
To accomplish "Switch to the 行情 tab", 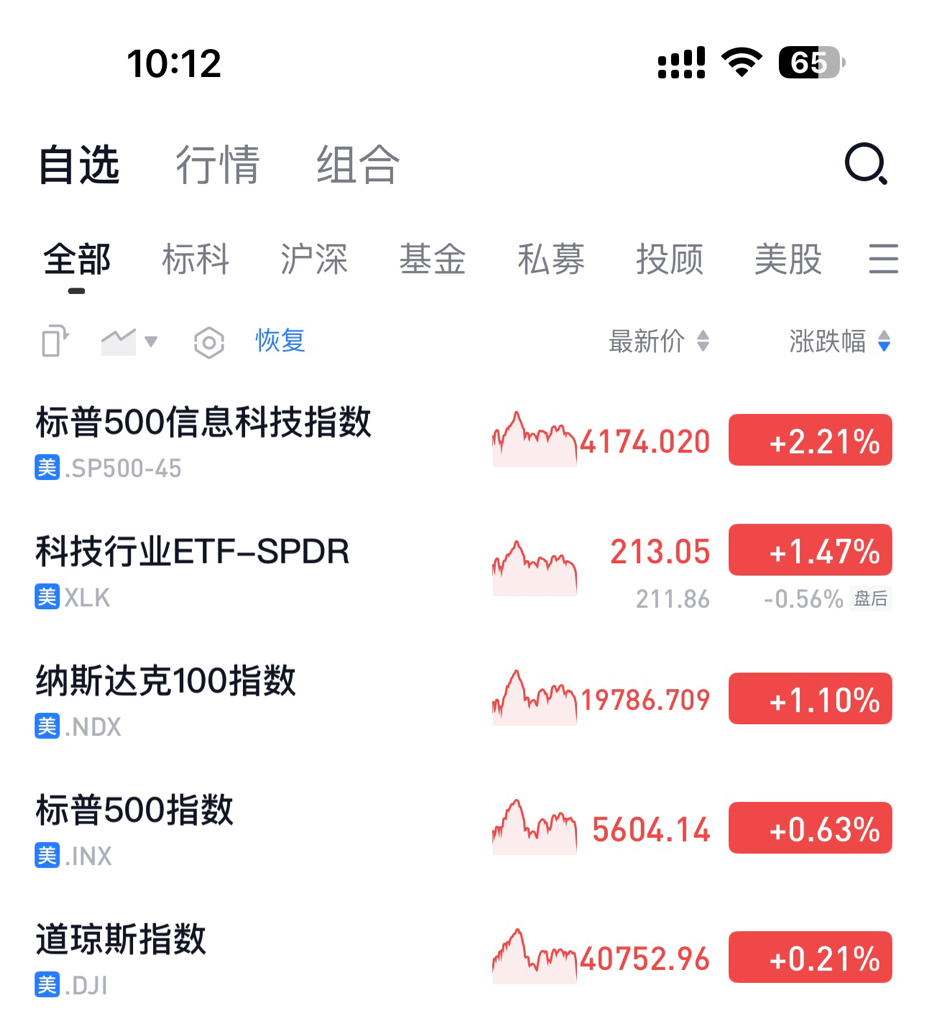I will [218, 165].
